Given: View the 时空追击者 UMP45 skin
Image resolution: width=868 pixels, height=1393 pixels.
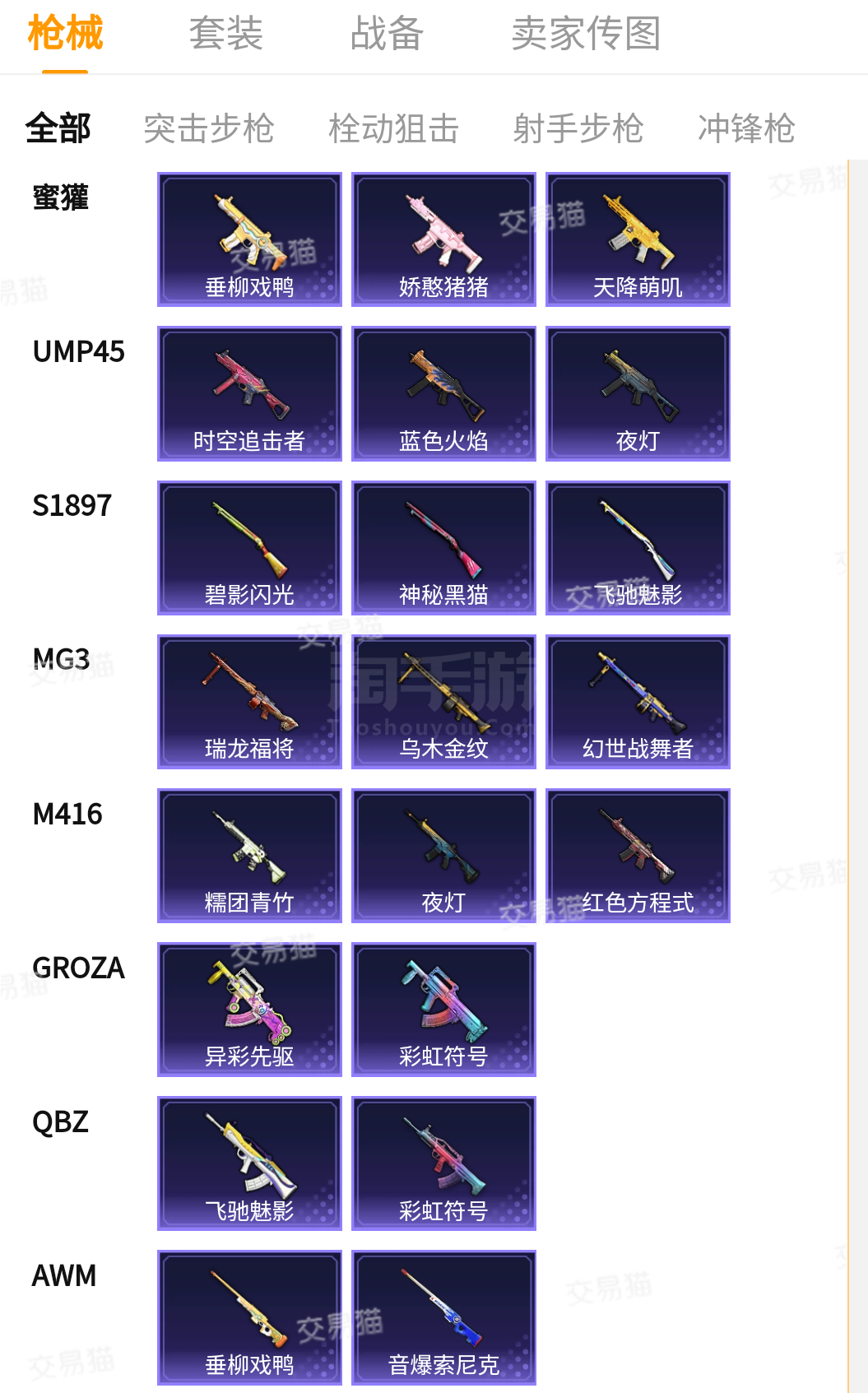Looking at the screenshot, I should [249, 393].
